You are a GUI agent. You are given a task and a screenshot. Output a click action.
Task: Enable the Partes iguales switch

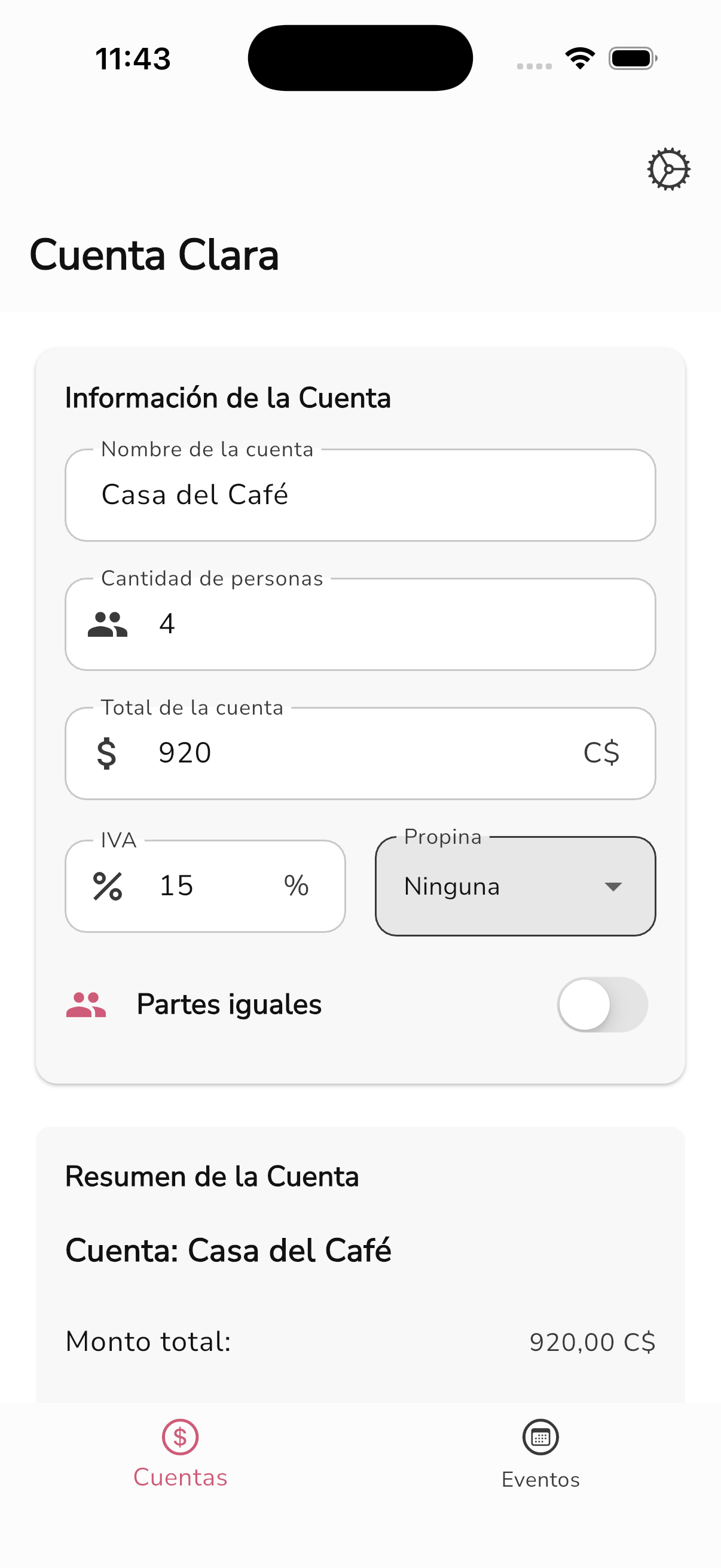[603, 1004]
